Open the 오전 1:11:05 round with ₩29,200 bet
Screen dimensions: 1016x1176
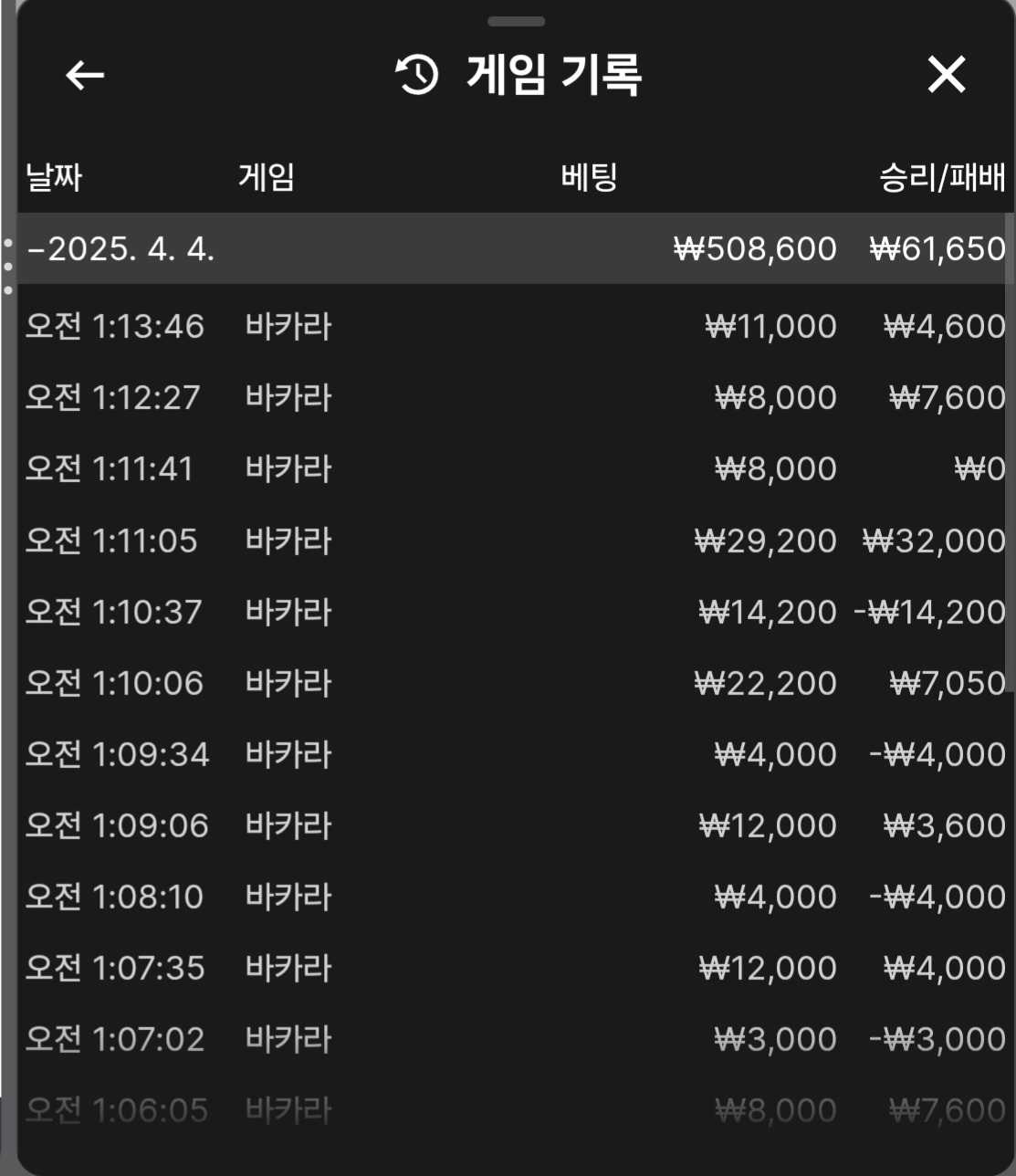pyautogui.click(x=511, y=541)
